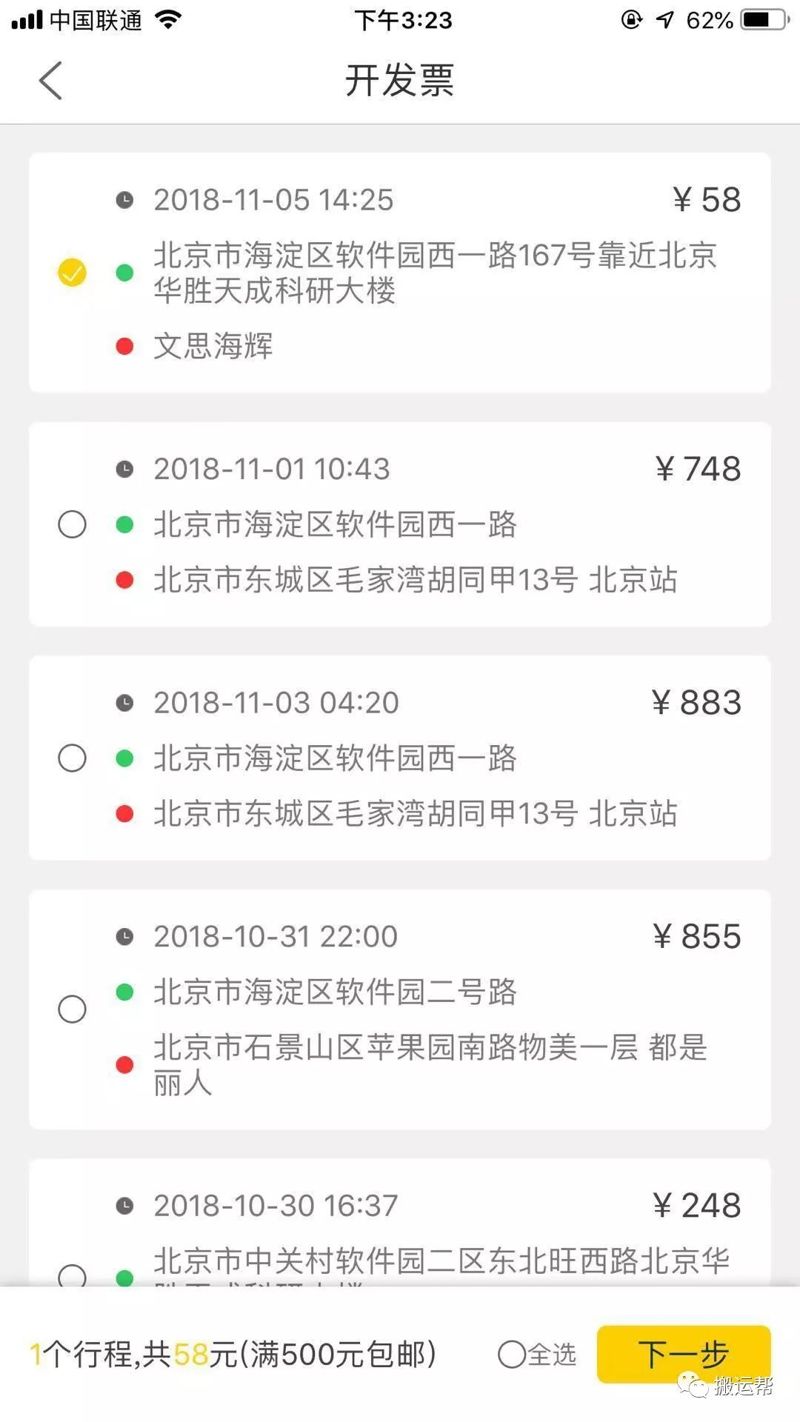Select the ¥748 trip checkbox
The image size is (800, 1422).
[x=71, y=524]
